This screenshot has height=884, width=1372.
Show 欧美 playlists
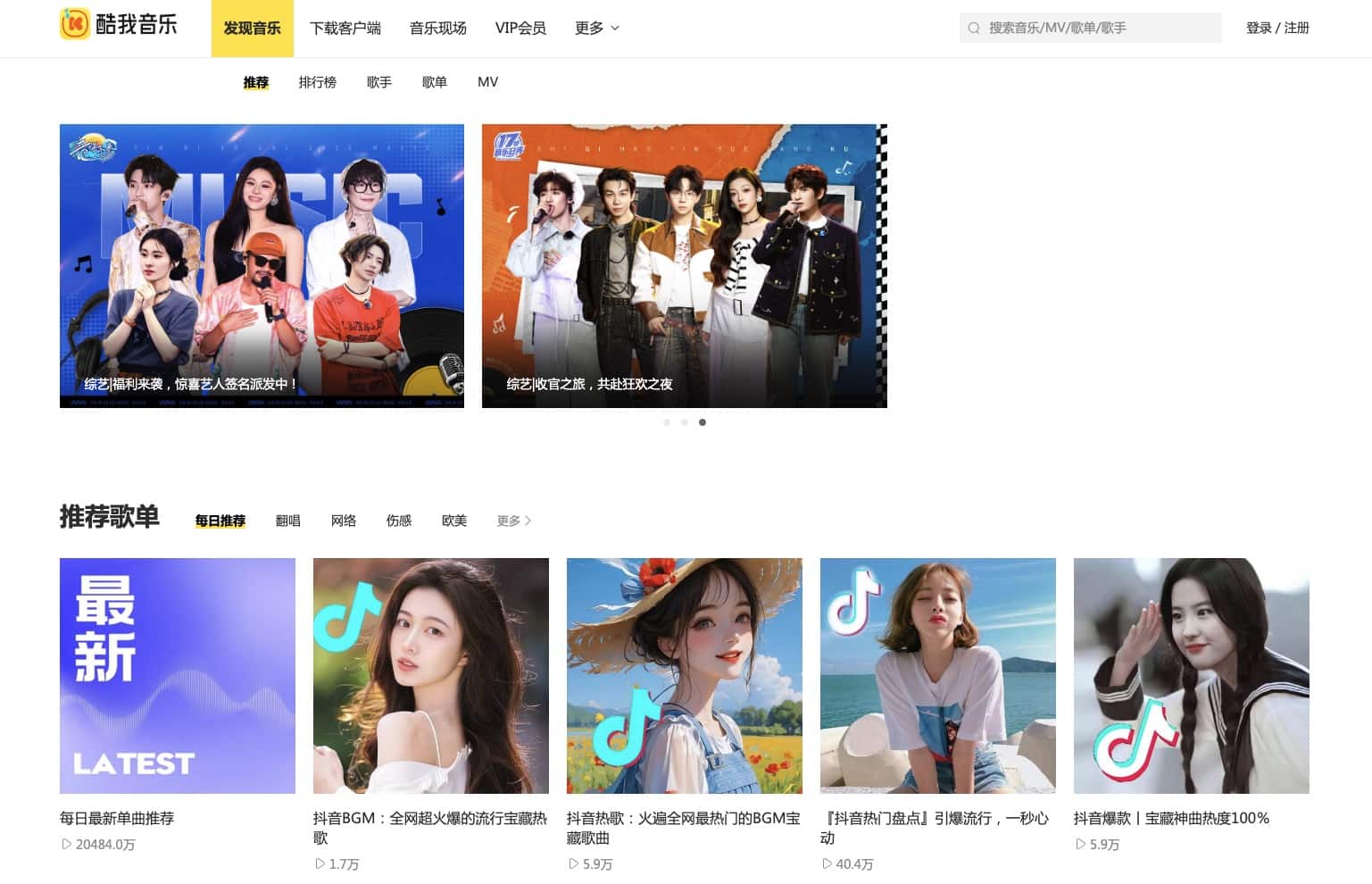point(453,521)
